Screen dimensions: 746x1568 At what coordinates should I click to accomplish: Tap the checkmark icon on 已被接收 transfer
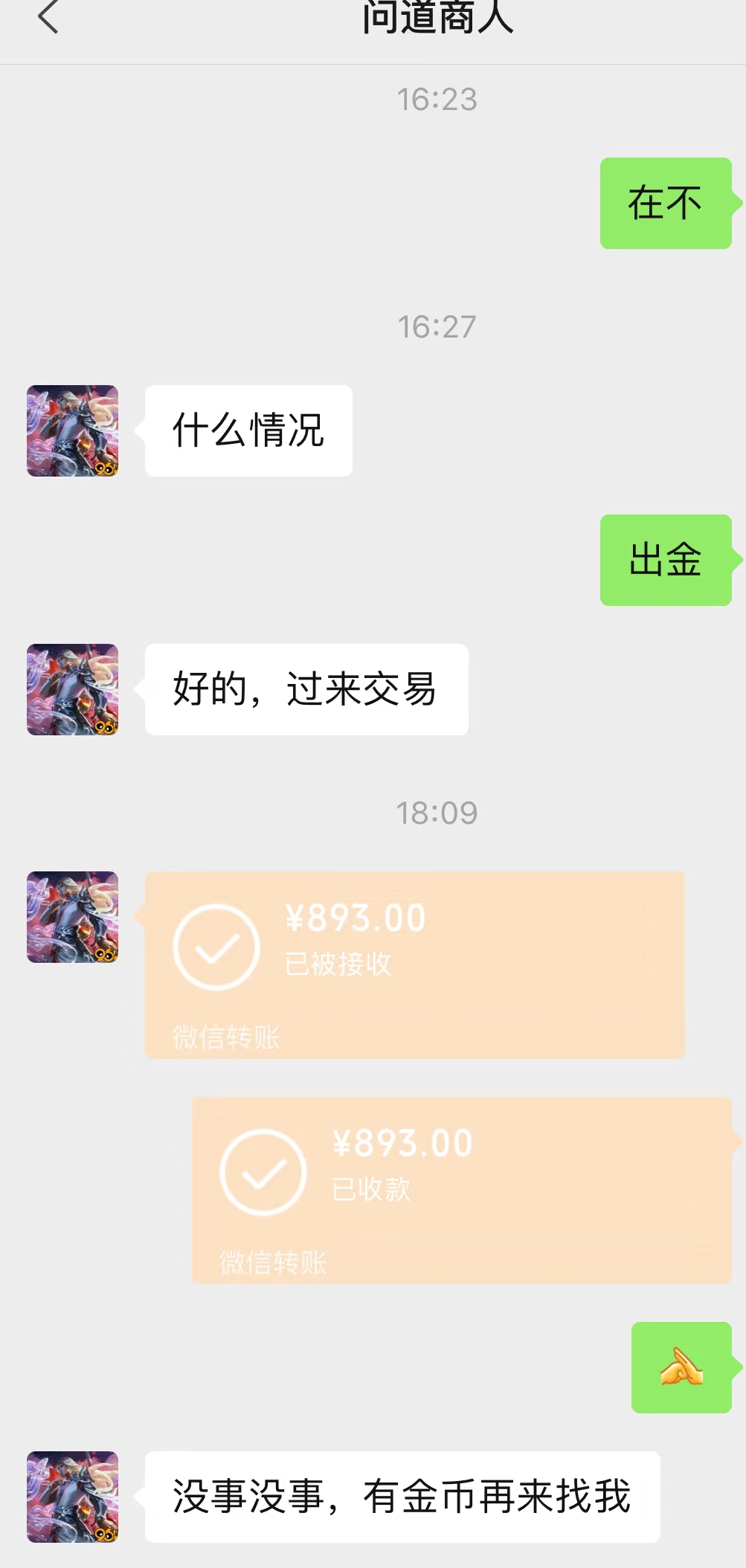[x=215, y=946]
